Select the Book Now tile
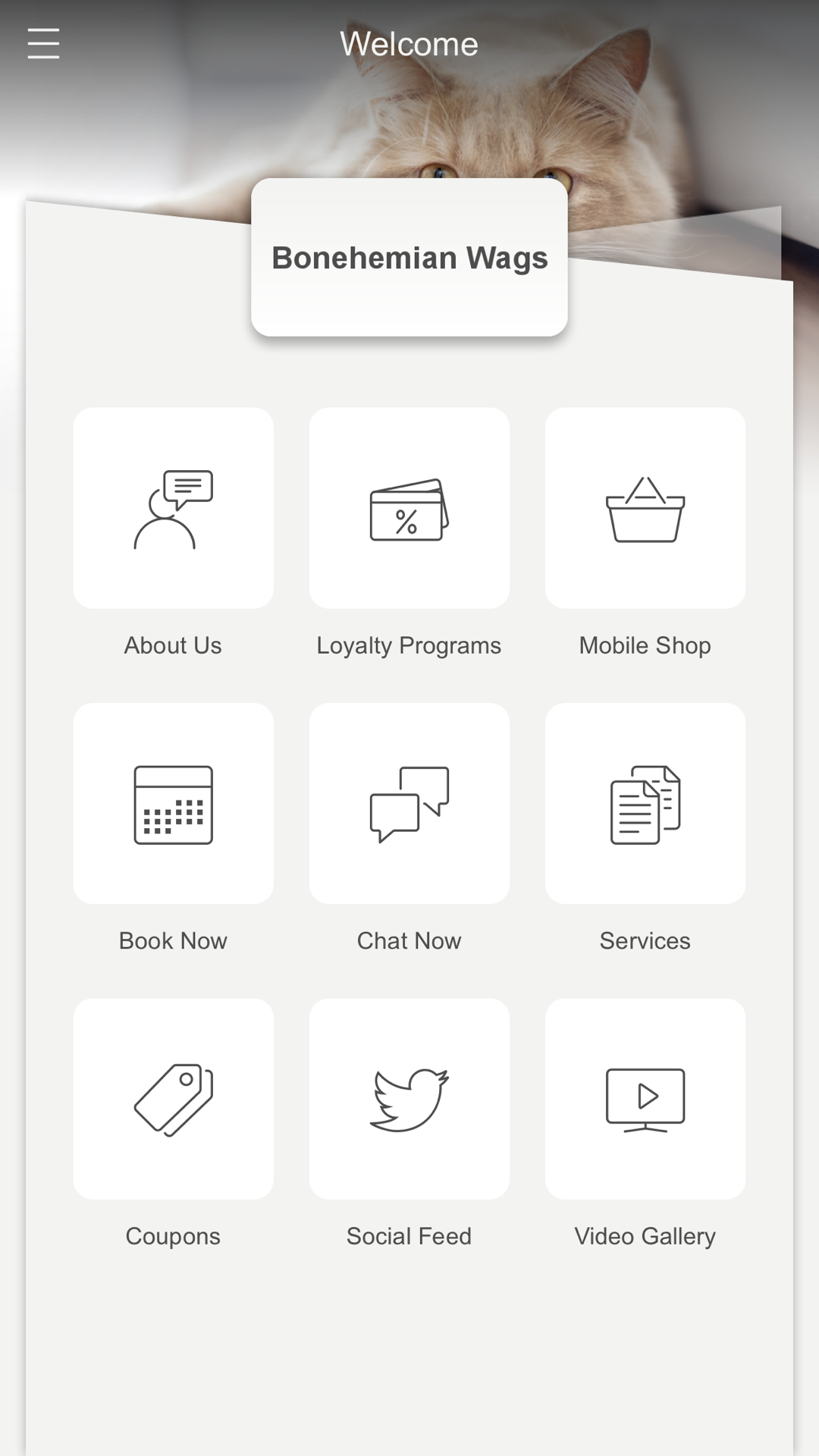Image resolution: width=819 pixels, height=1456 pixels. (174, 804)
